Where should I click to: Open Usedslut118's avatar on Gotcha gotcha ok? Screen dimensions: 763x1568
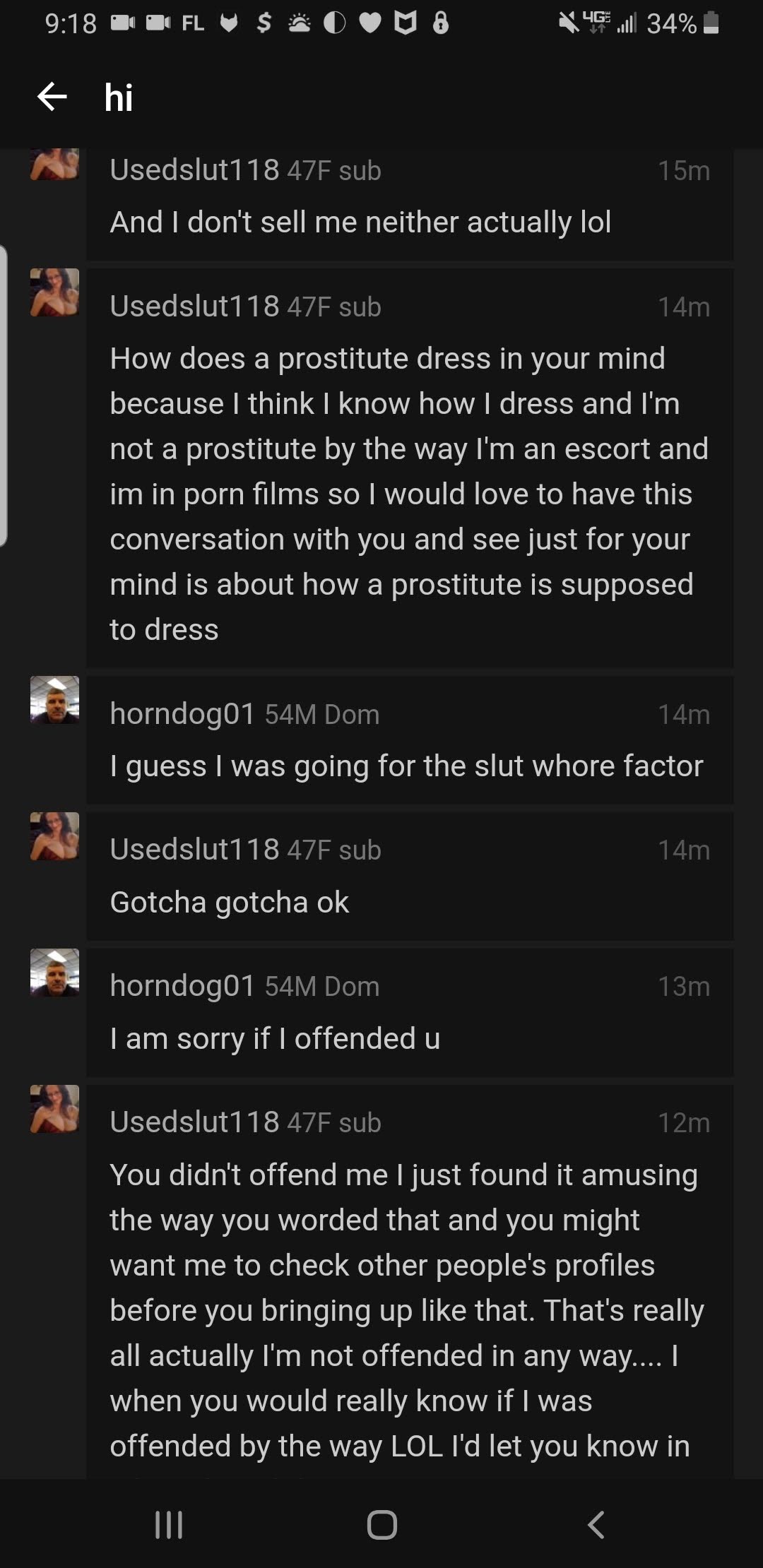click(x=54, y=836)
